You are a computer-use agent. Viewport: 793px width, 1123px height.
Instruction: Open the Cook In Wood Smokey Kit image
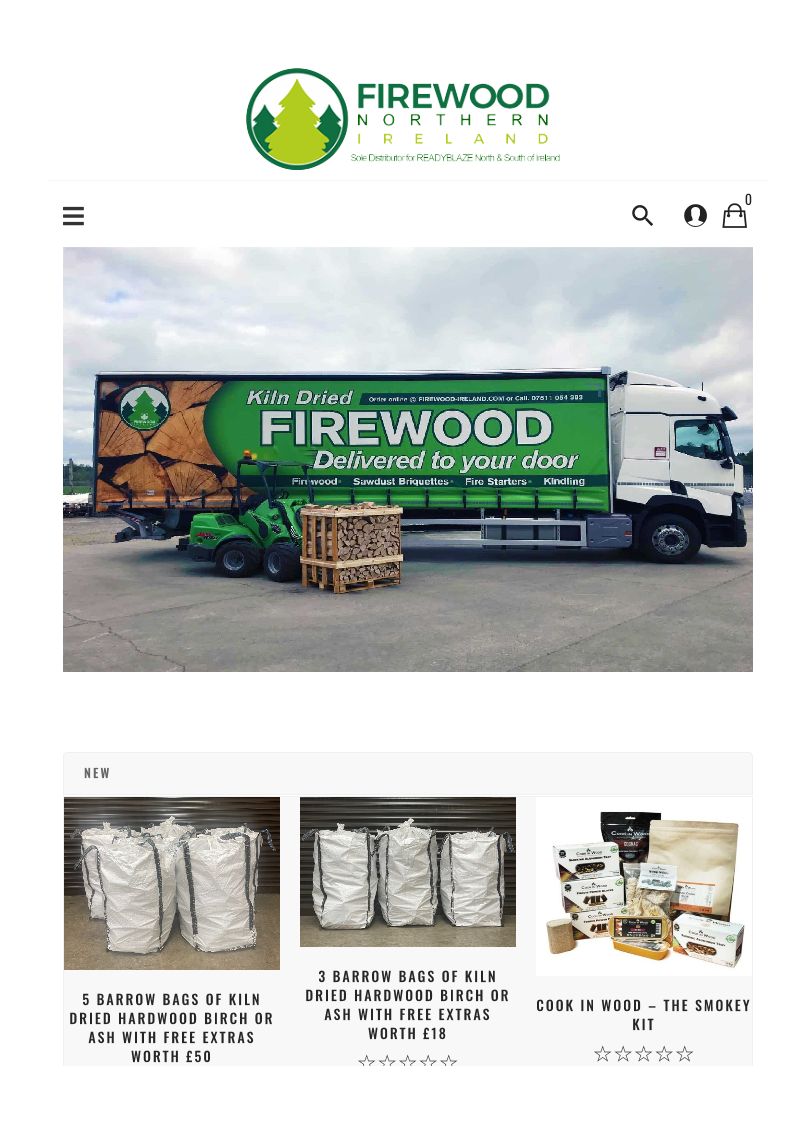coord(644,886)
